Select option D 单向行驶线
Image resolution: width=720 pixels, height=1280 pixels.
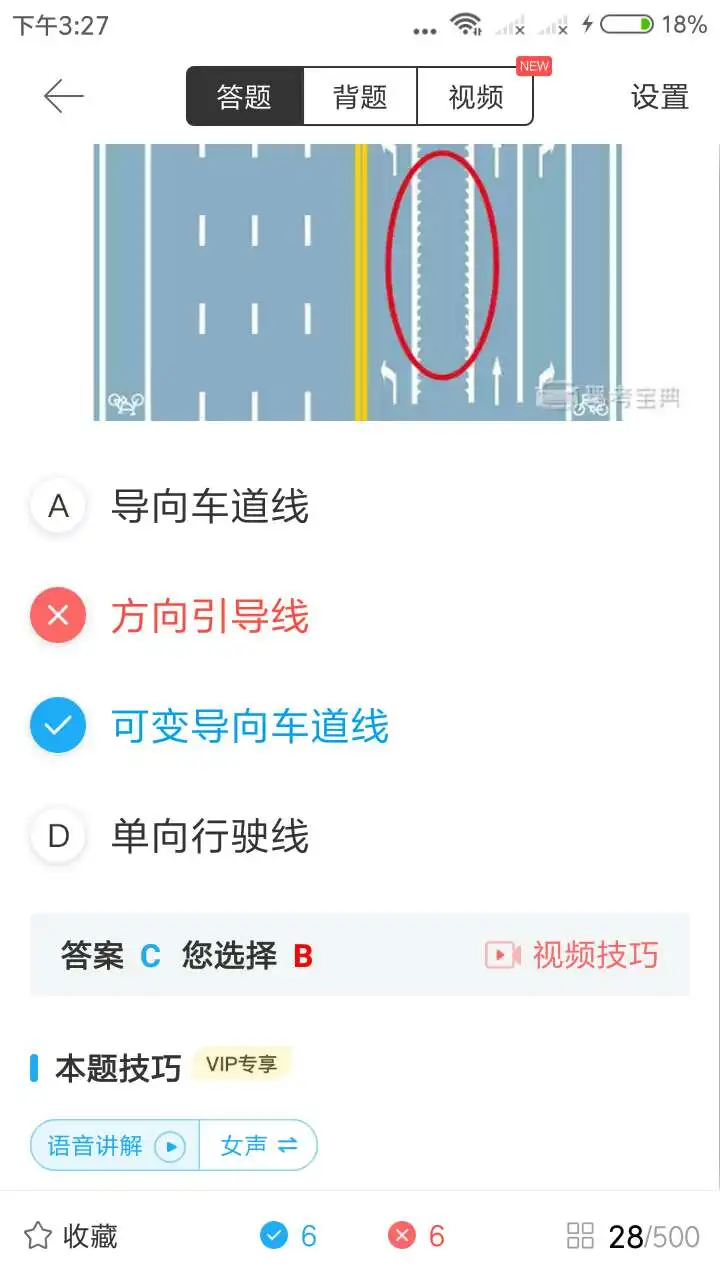click(x=208, y=836)
